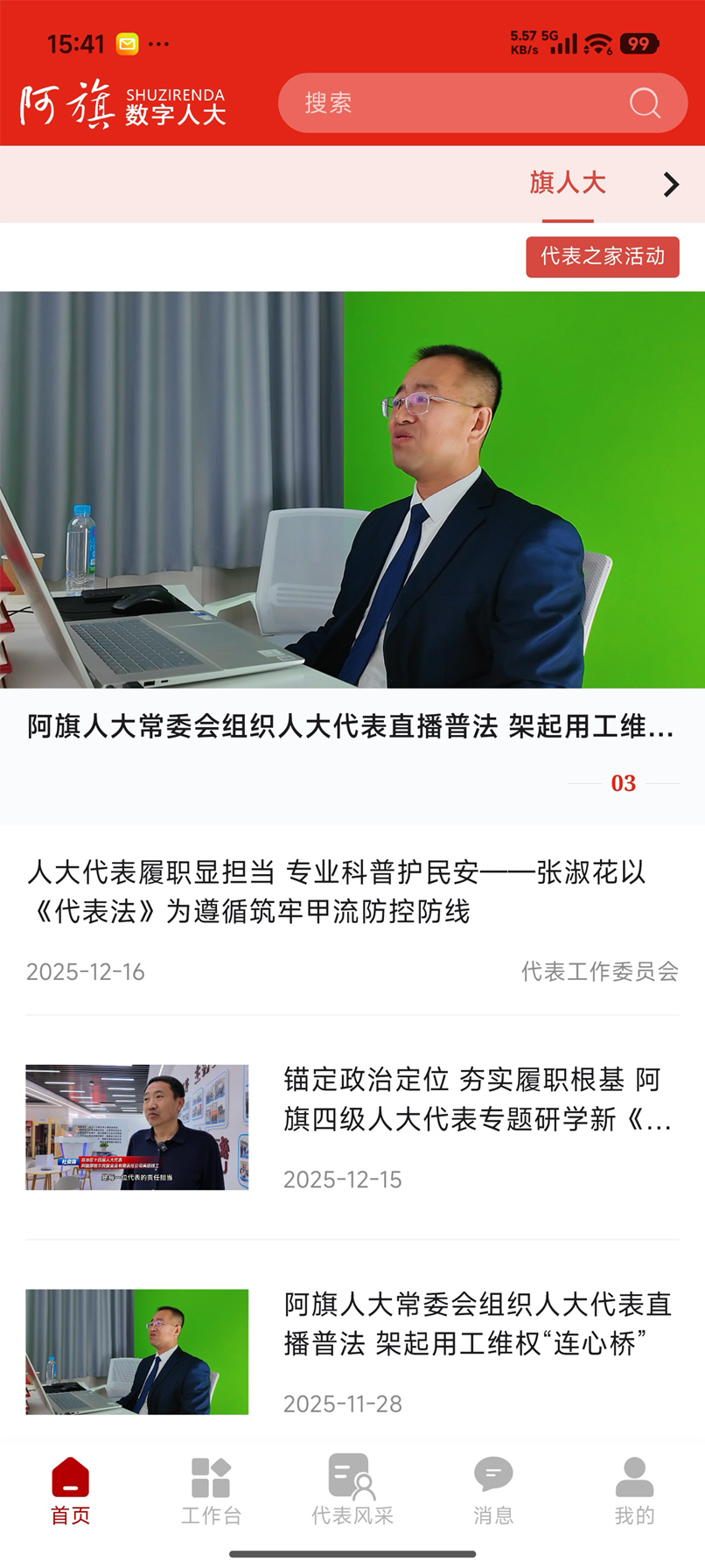The height and width of the screenshot is (1568, 705).
Task: Go to the 我的 tab
Action: 634,1491
